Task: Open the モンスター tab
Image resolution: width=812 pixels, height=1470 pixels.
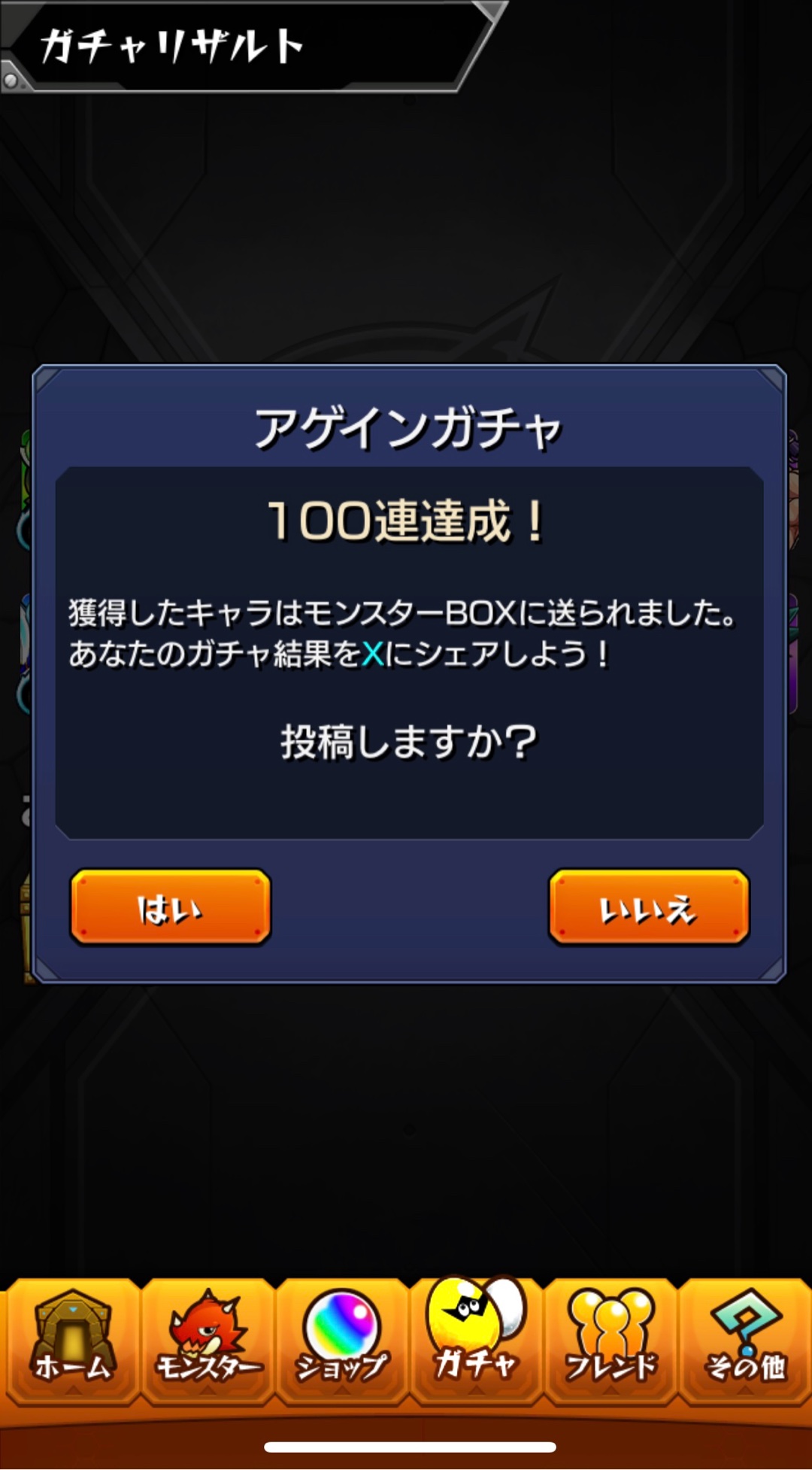Action: coord(208,1339)
